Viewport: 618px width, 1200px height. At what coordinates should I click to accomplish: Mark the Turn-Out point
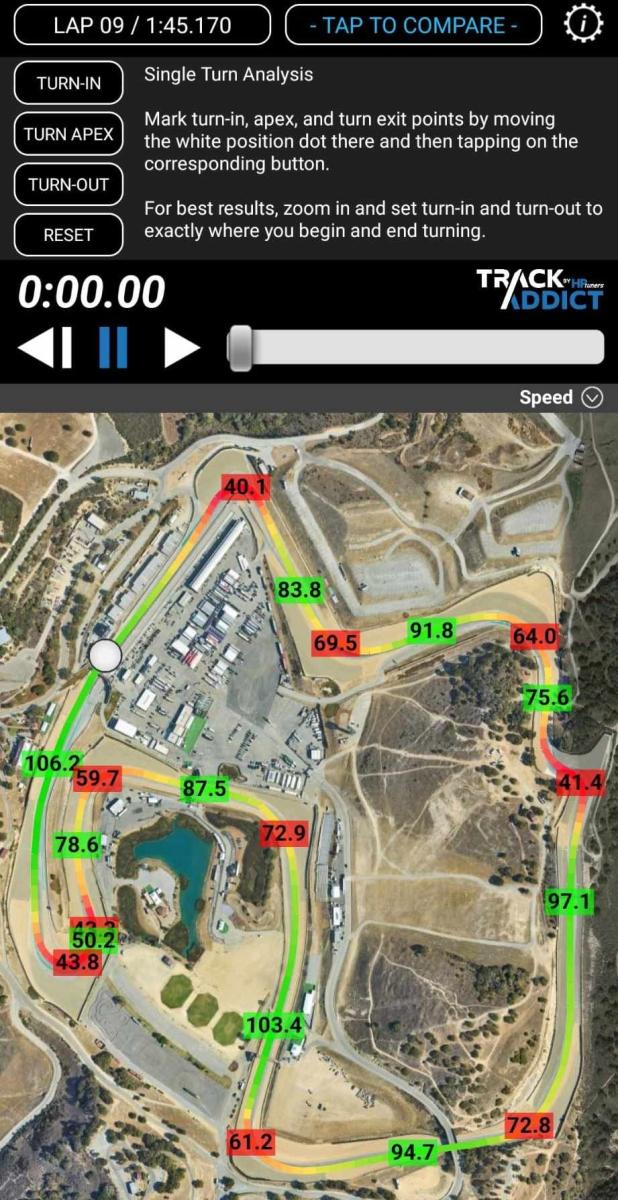click(69, 184)
